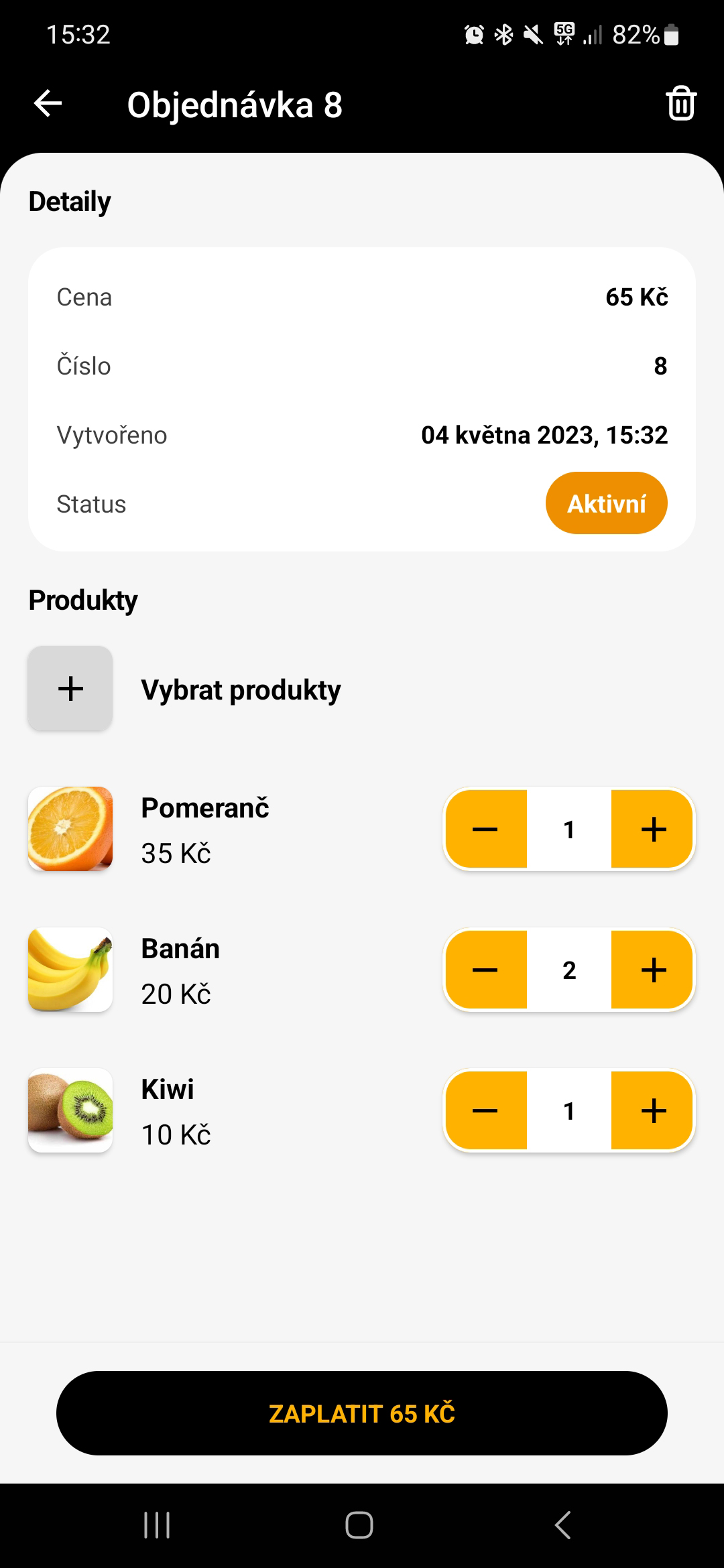
Task: Open recent apps from the navigation bar
Action: 157,1525
